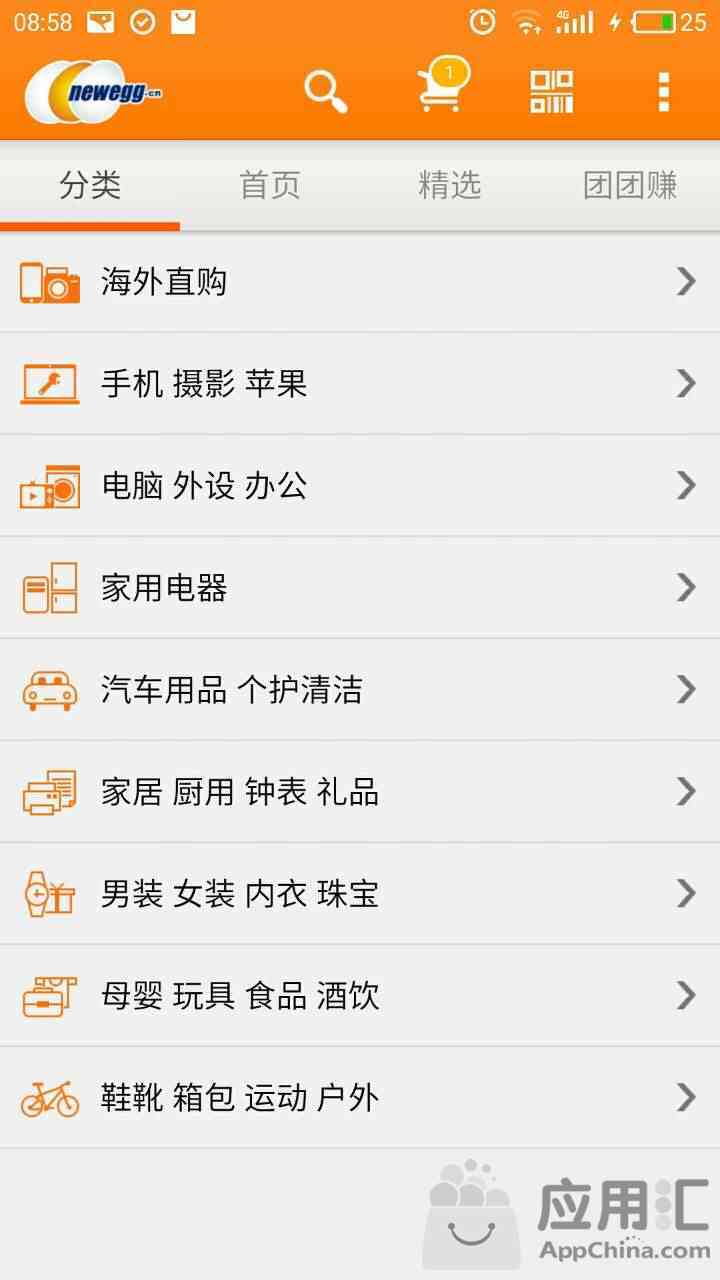Open 汽车用品 个护清洁 category
Viewport: 720px width, 1280px height.
click(x=360, y=690)
